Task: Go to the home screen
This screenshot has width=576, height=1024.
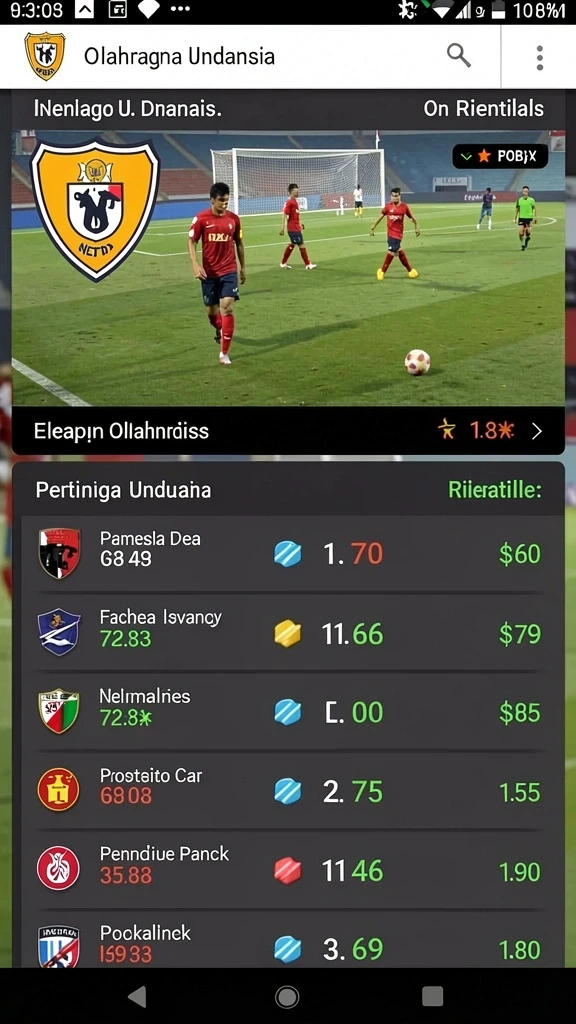Action: [x=287, y=997]
